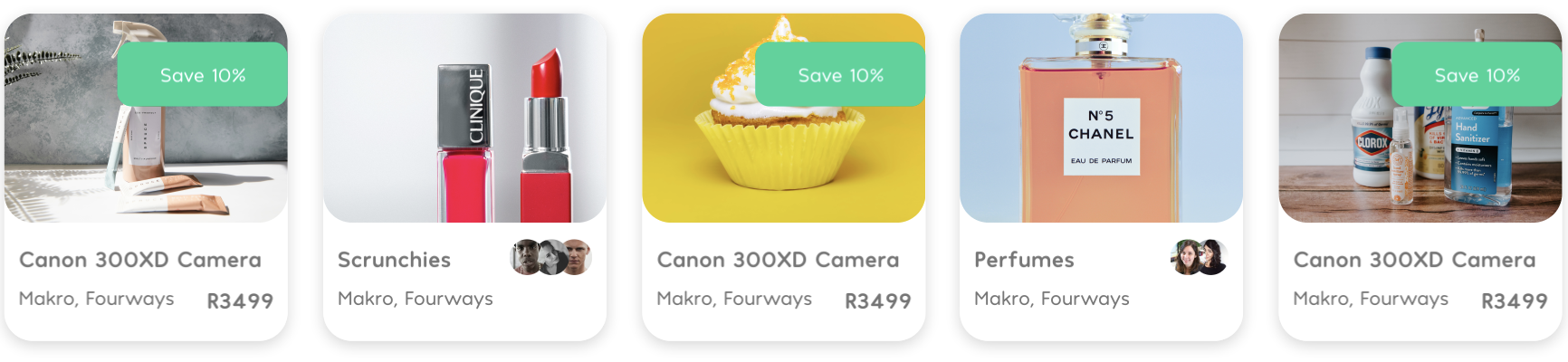1568x362 pixels.
Task: Open the Perfumes card
Action: pos(1101,176)
